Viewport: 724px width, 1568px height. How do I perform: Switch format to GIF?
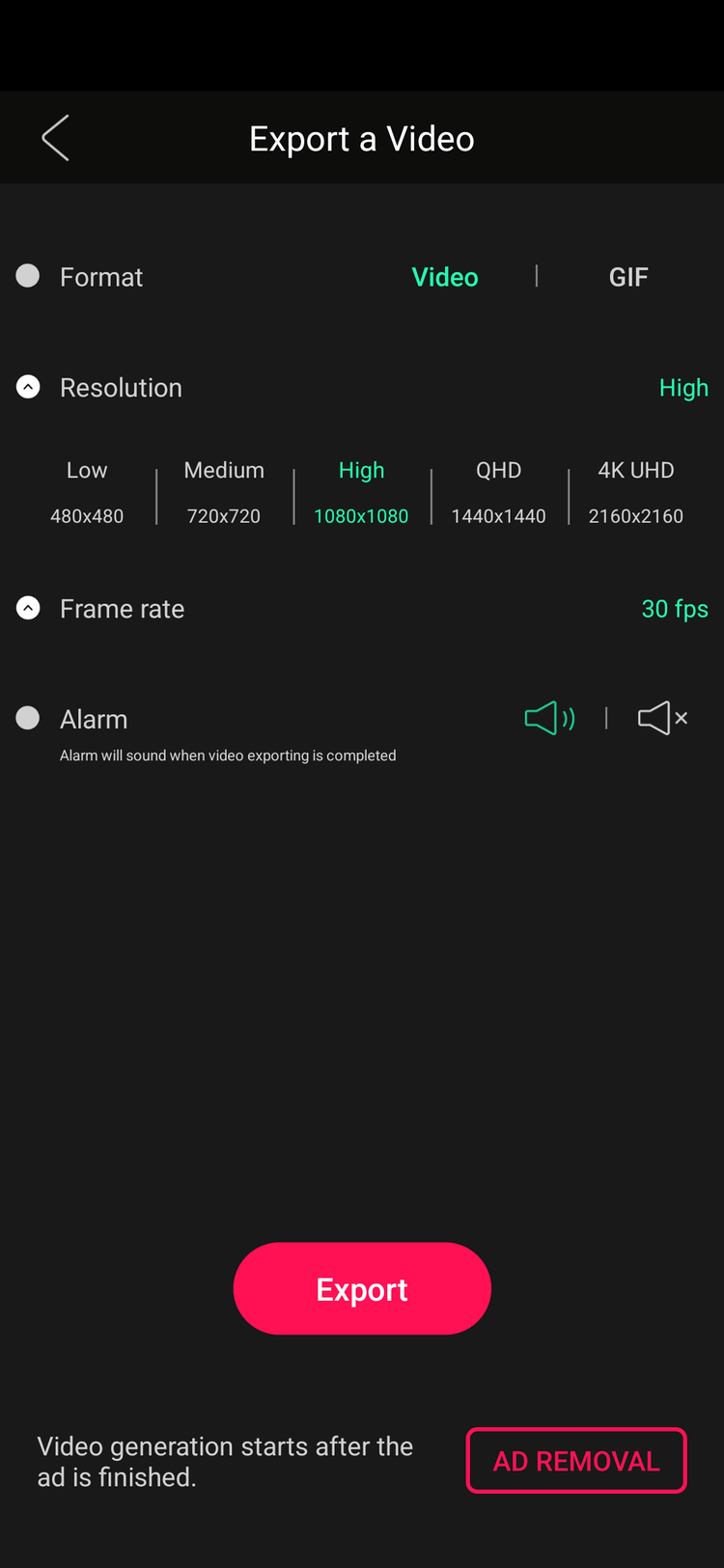pos(627,277)
